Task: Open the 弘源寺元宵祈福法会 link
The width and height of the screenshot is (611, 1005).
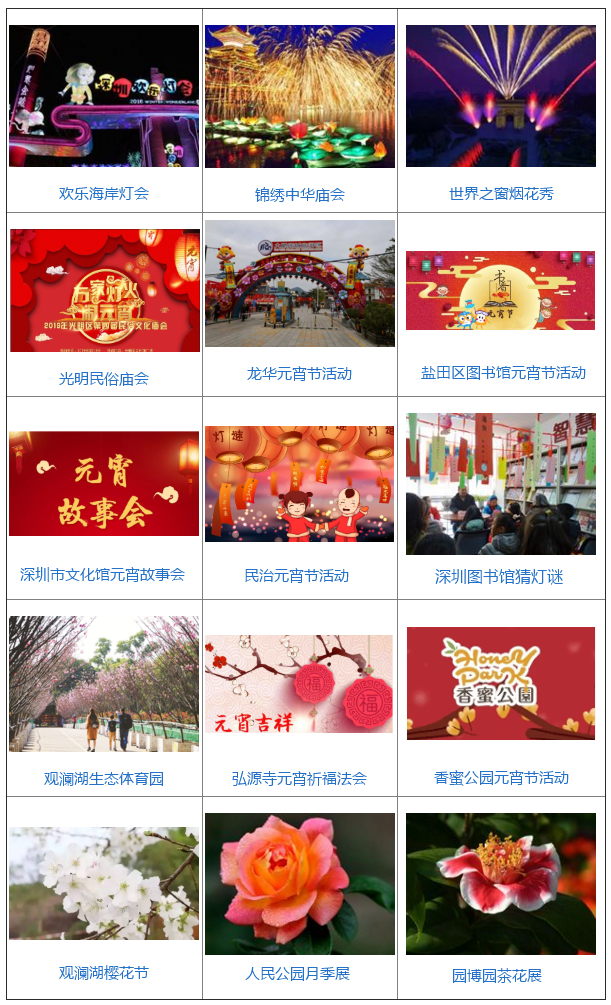Action: tap(299, 778)
